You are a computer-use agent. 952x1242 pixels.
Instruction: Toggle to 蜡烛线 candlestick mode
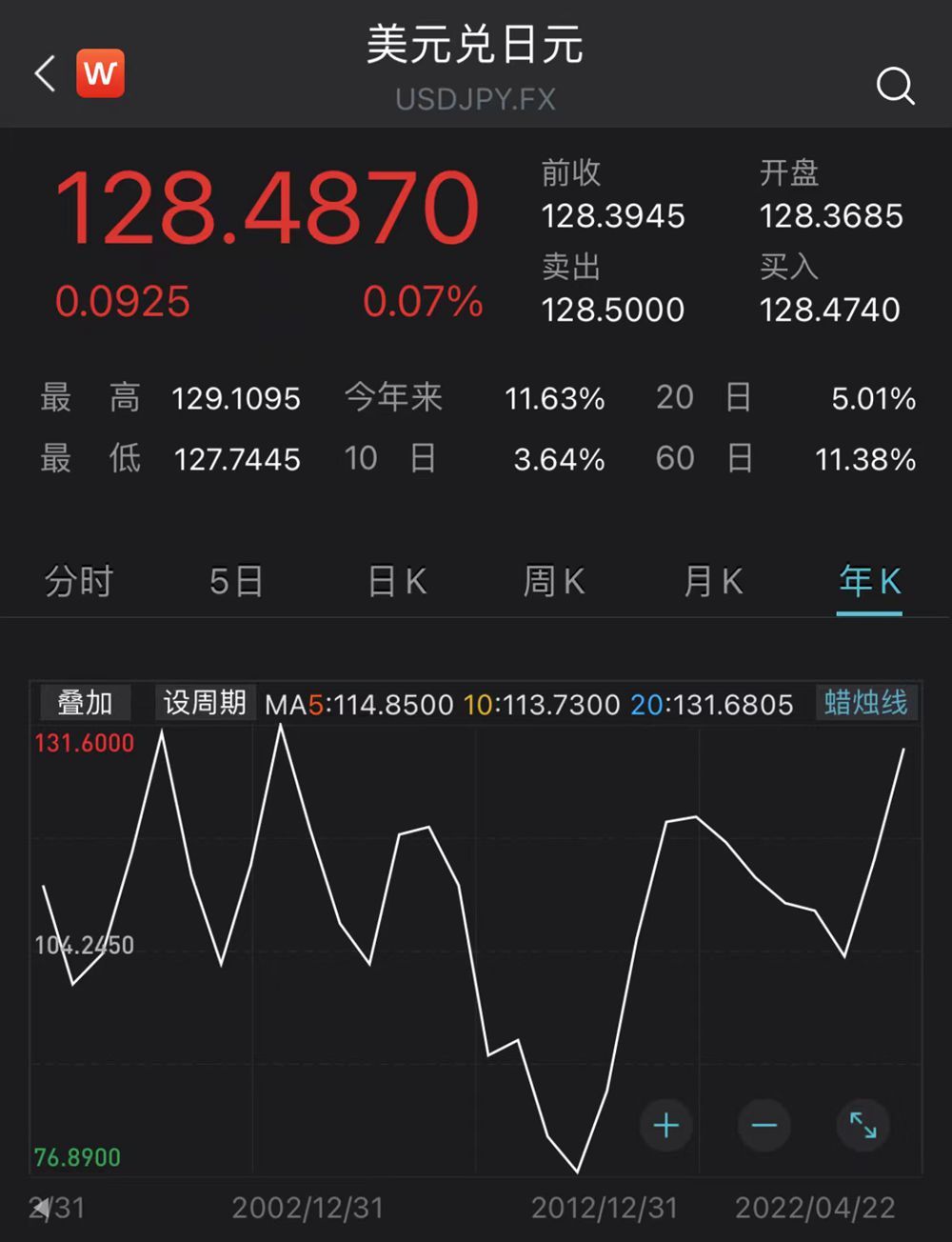click(865, 703)
